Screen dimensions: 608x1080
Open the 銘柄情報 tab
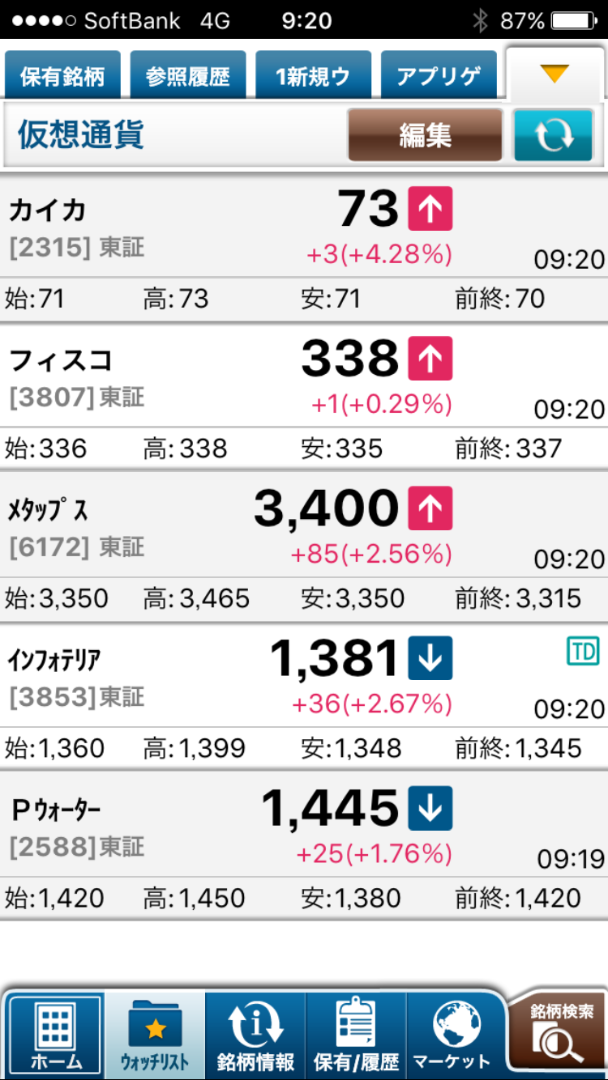[x=255, y=1035]
